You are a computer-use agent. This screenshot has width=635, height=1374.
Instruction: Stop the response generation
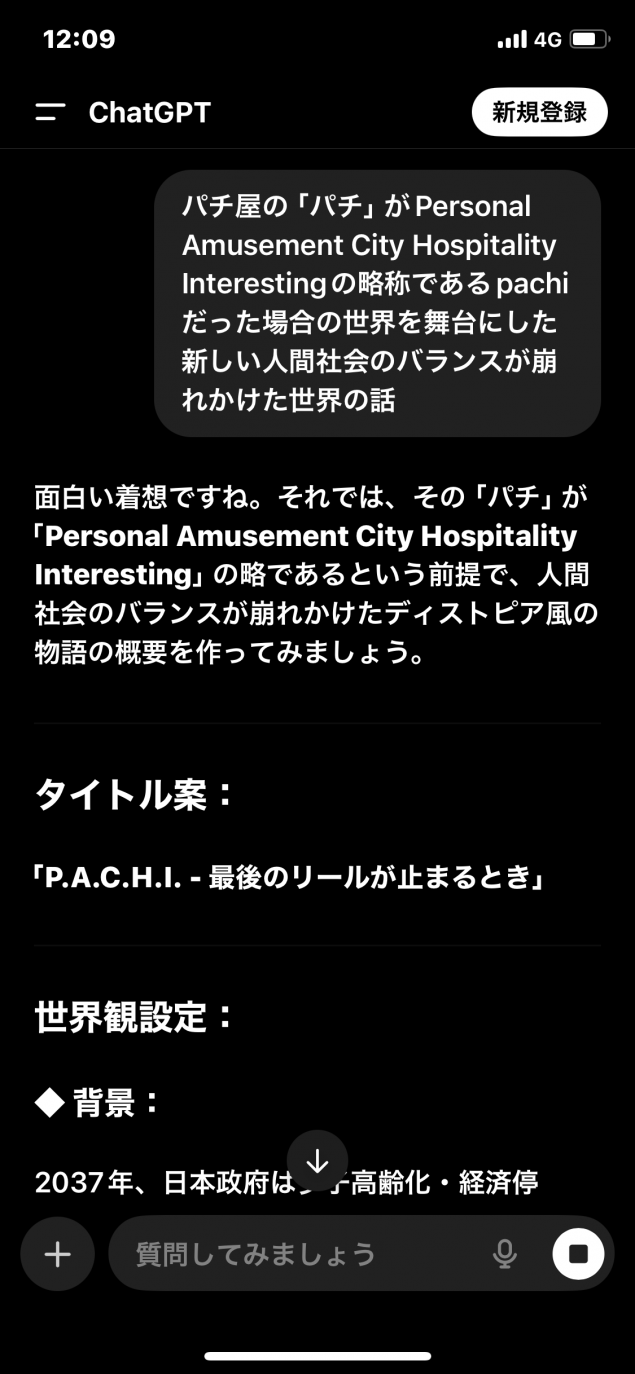click(x=578, y=1254)
